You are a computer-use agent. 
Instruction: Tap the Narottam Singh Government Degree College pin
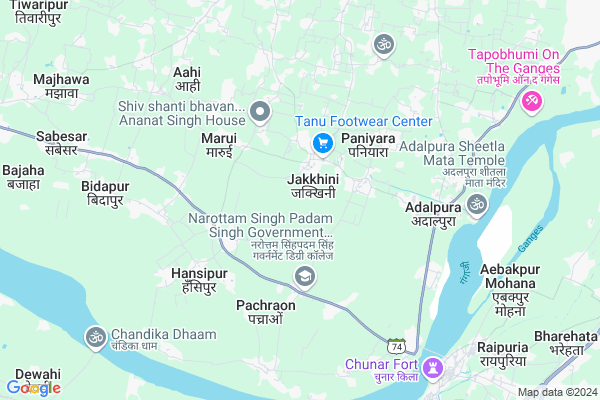(x=304, y=275)
